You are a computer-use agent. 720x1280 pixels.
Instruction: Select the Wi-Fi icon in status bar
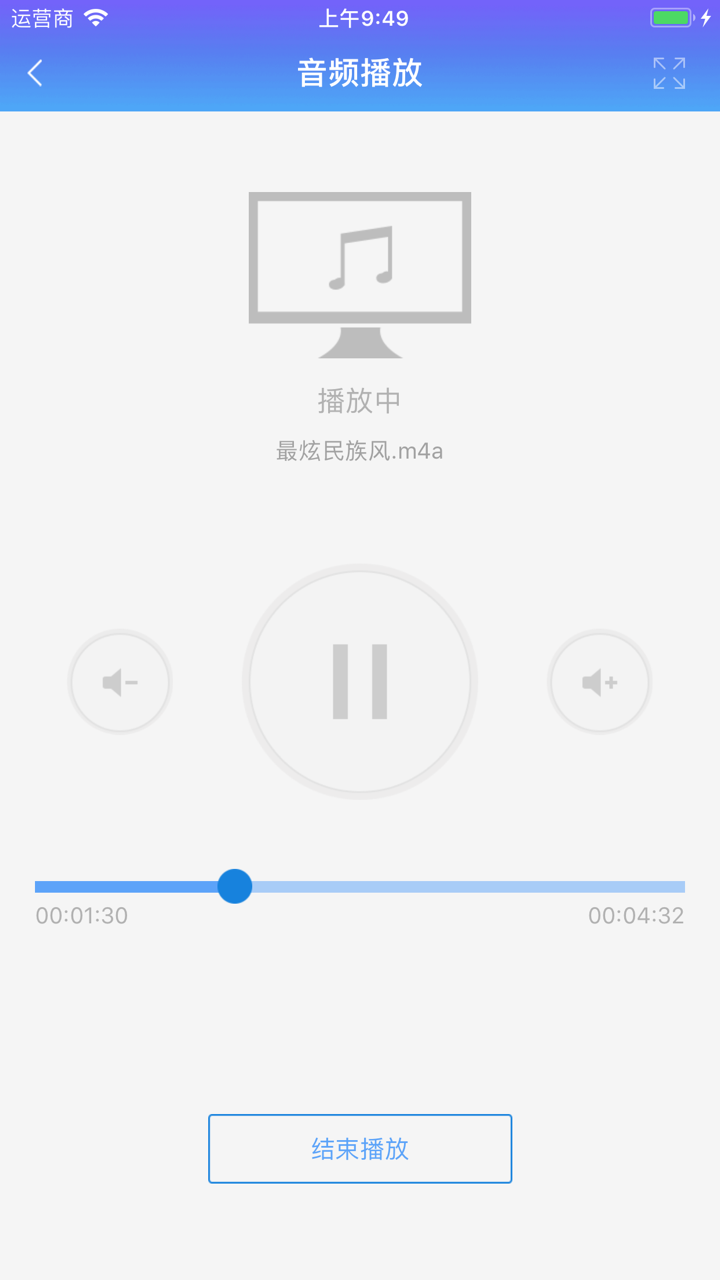tap(96, 16)
